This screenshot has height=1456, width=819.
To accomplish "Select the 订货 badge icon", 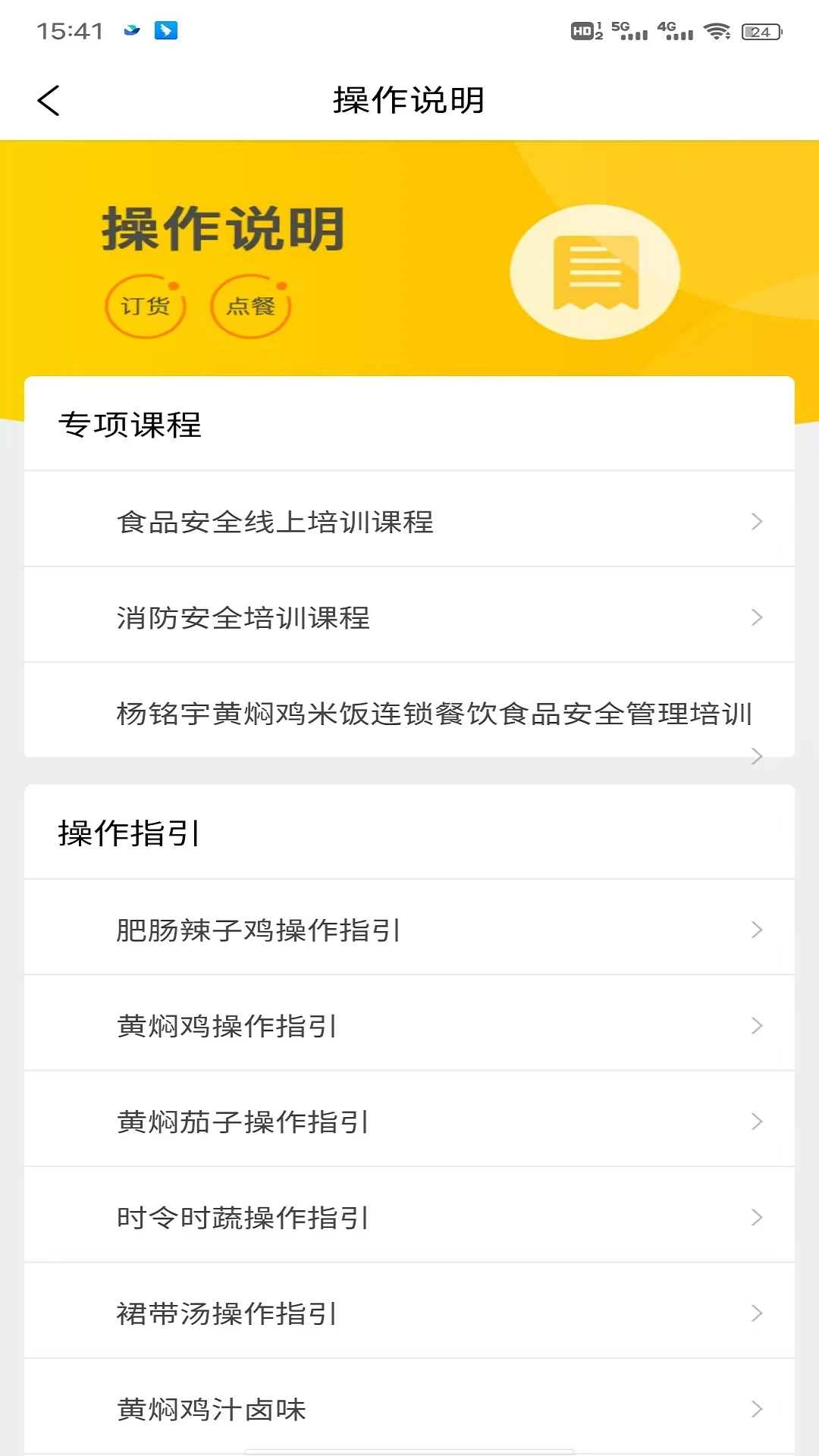I will 145,306.
